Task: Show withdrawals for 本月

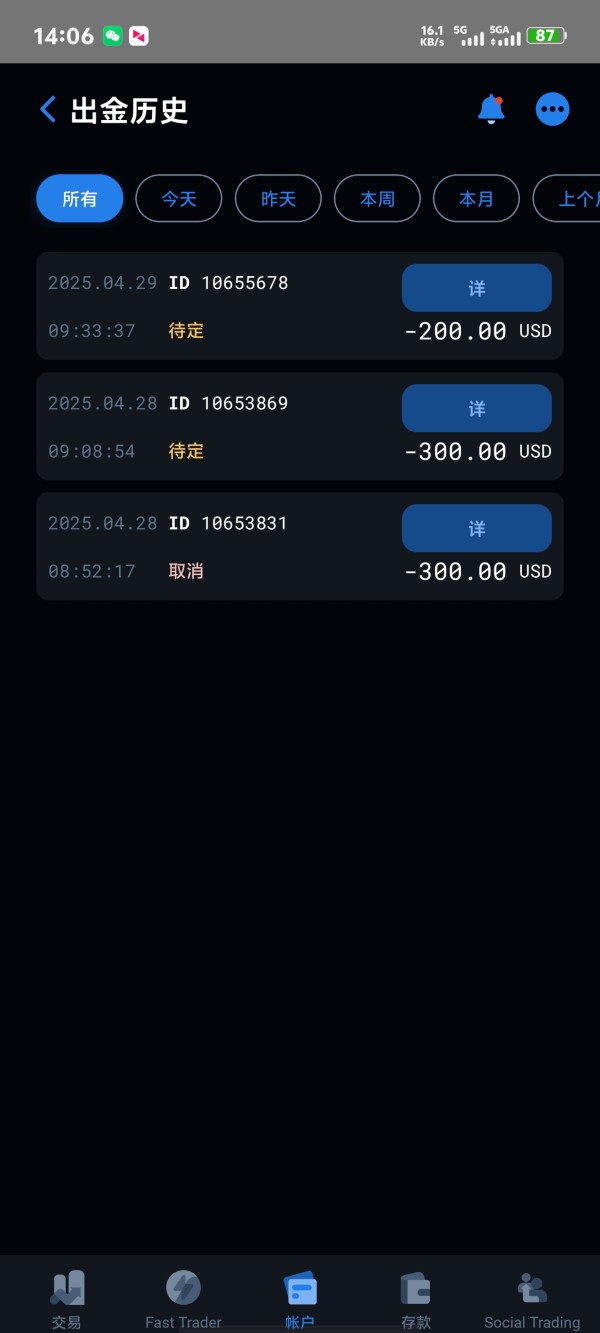Action: (x=476, y=198)
